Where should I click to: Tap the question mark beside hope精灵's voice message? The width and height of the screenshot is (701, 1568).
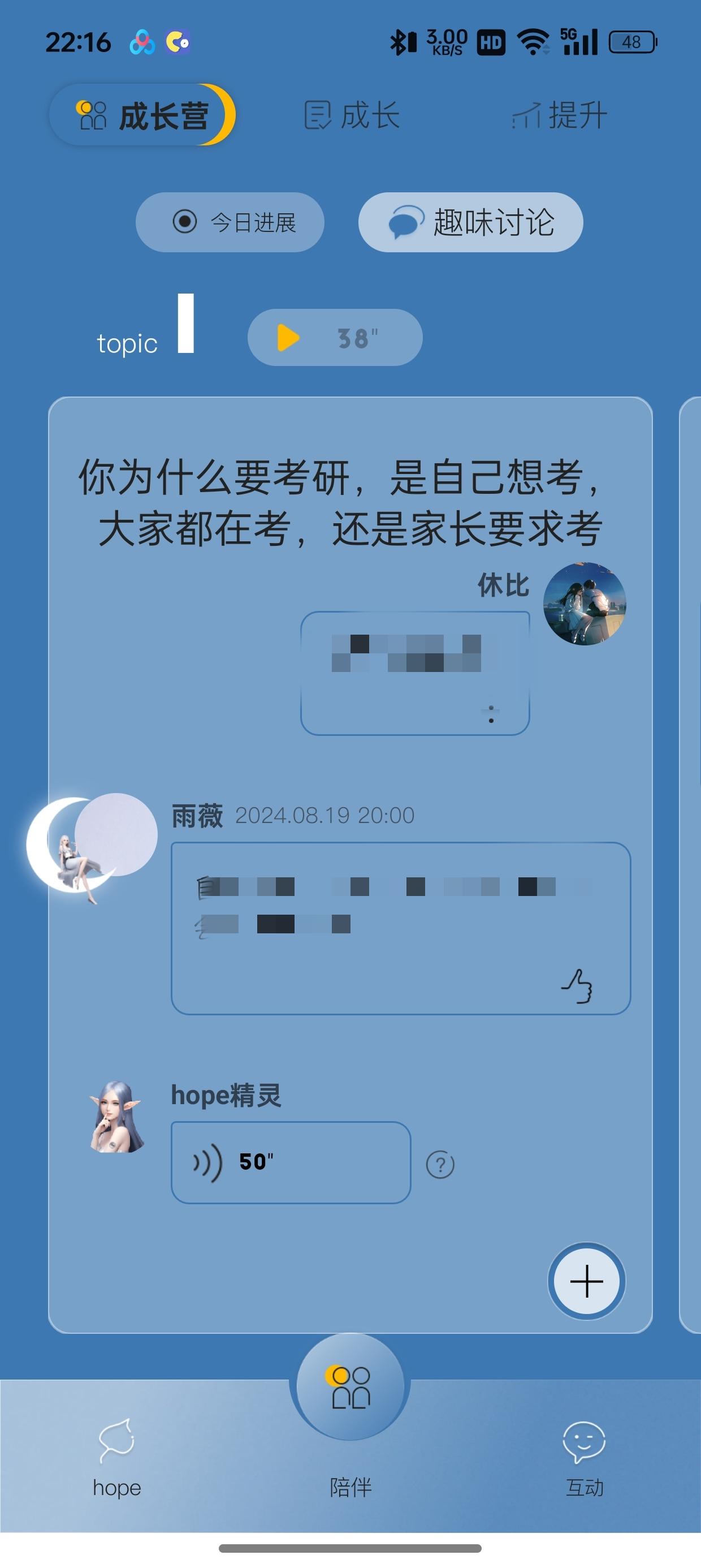click(440, 1165)
